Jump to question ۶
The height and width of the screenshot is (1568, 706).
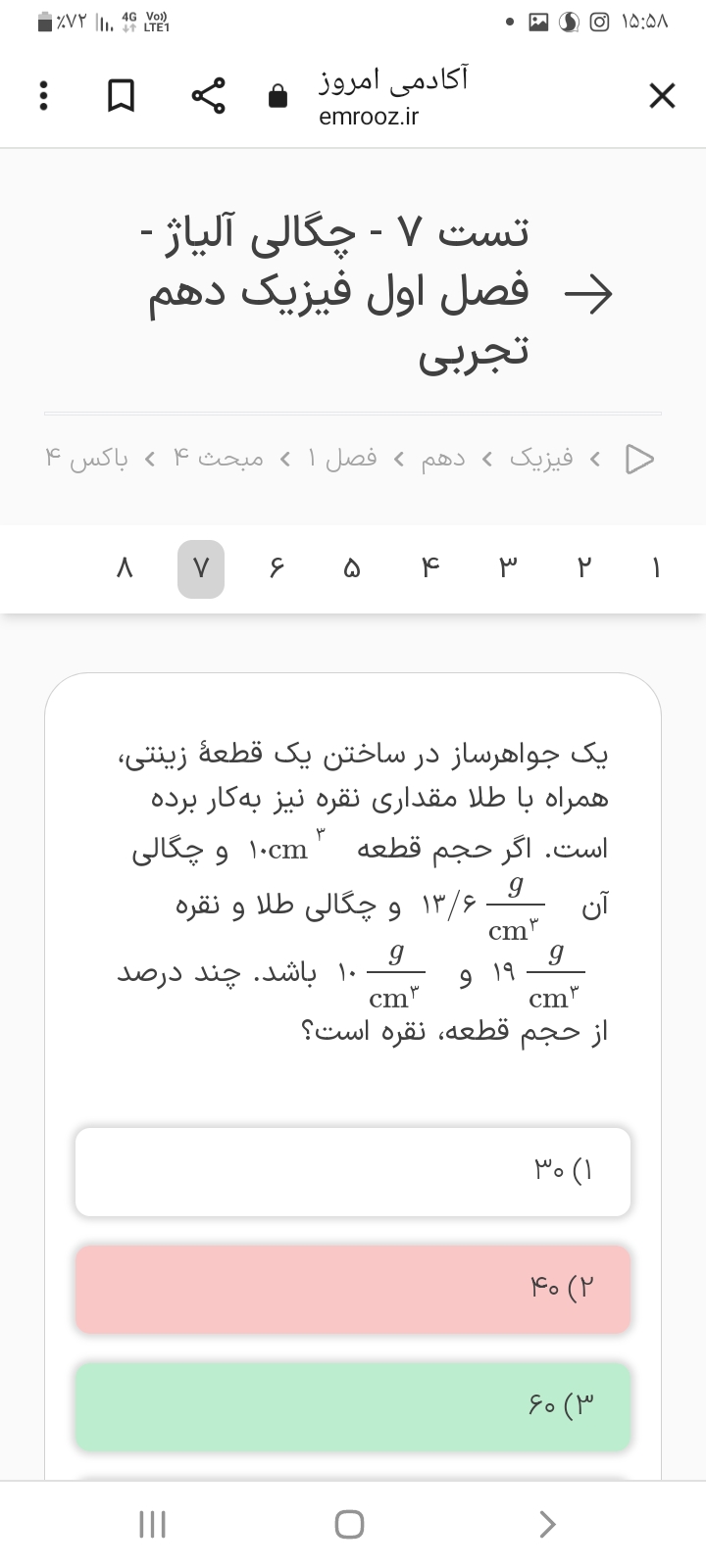point(277,569)
